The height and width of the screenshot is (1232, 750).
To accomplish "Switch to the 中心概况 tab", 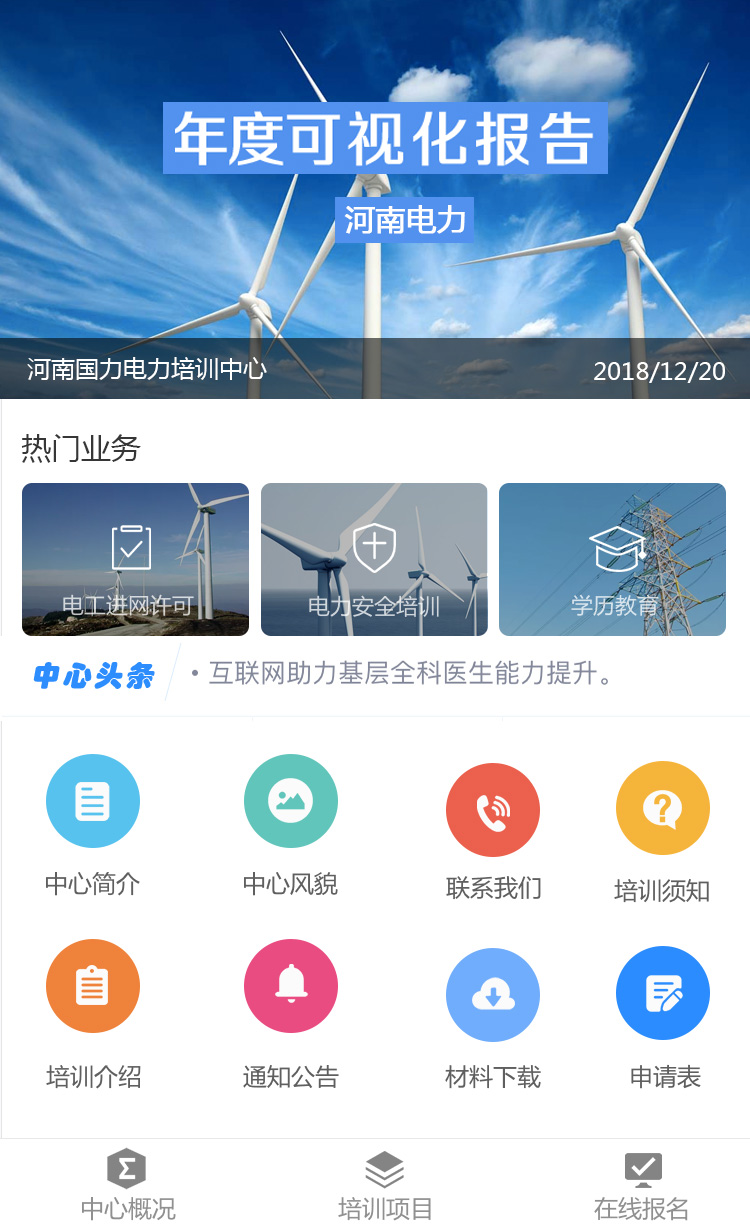I will [x=127, y=1186].
